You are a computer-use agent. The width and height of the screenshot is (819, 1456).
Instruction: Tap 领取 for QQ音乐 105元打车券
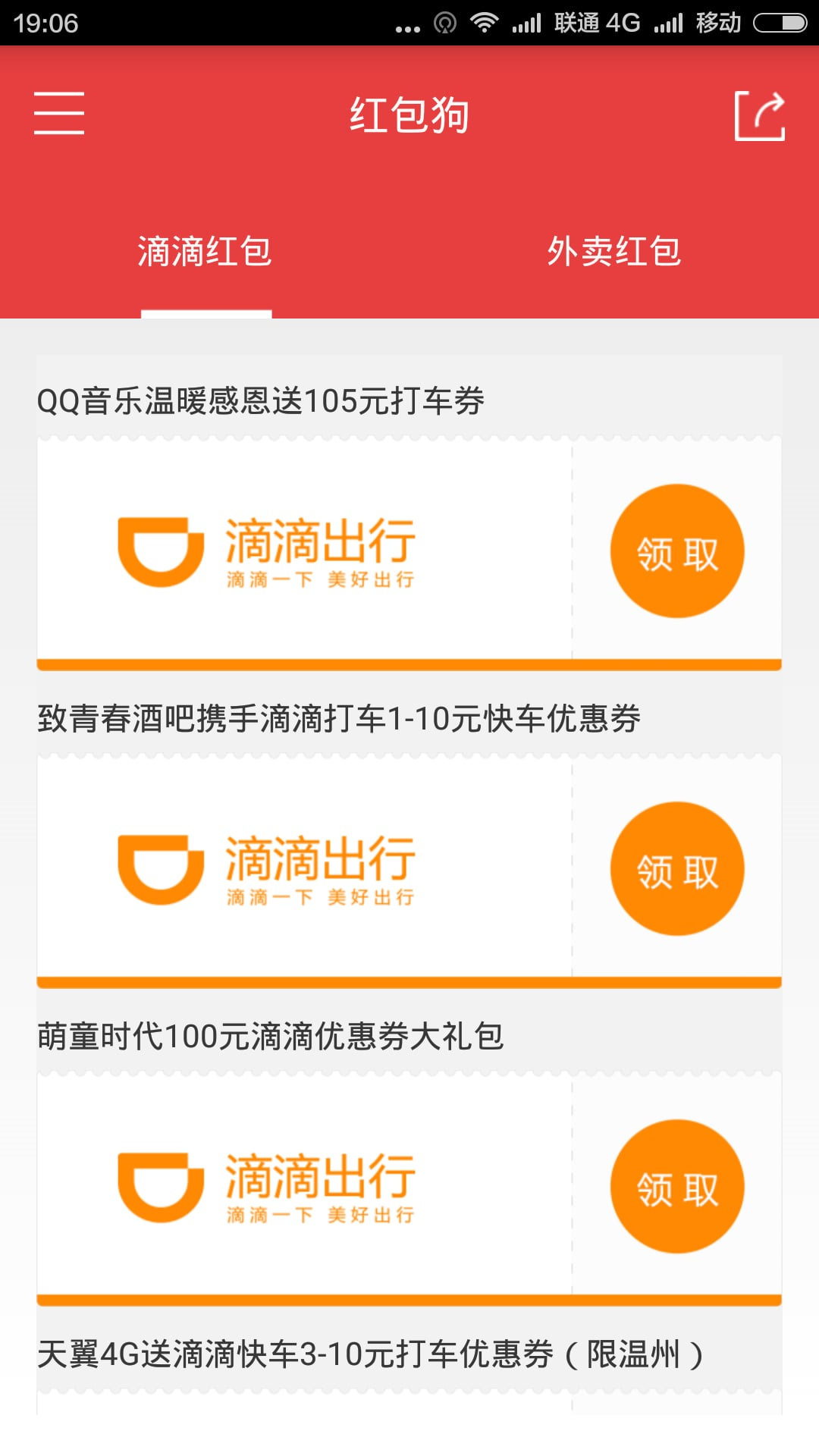(677, 551)
